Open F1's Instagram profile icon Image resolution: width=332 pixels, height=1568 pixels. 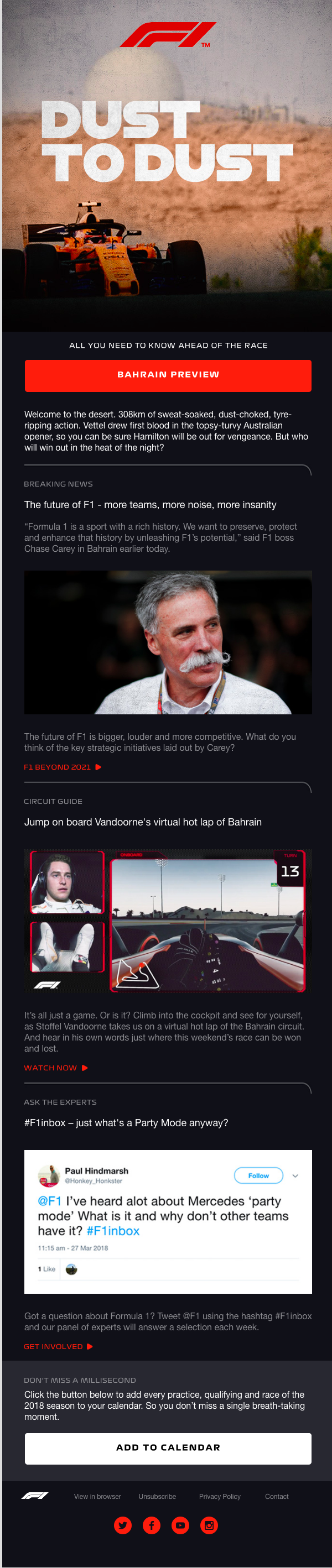[x=209, y=1525]
